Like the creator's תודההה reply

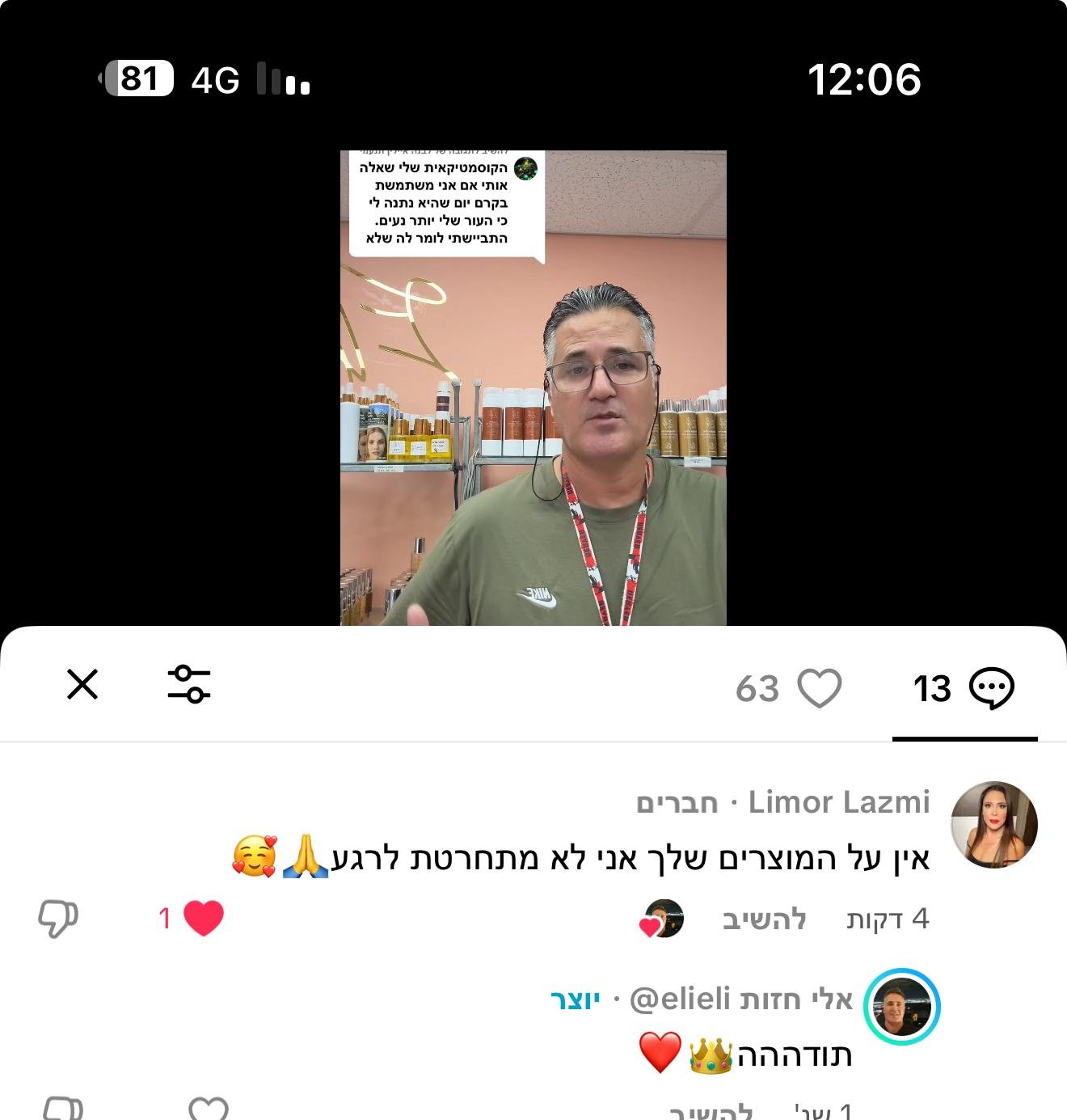(x=208, y=1108)
